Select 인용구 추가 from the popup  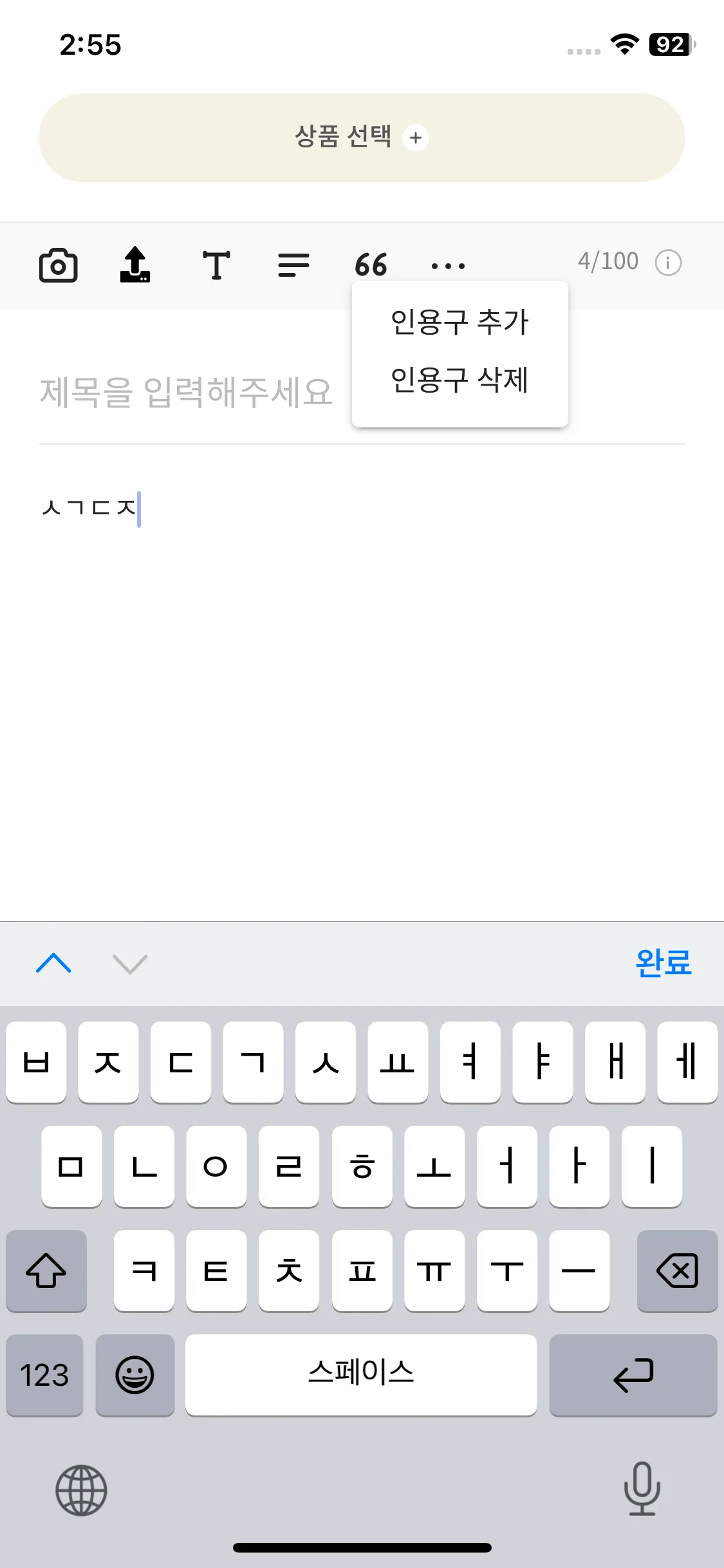coord(459,322)
